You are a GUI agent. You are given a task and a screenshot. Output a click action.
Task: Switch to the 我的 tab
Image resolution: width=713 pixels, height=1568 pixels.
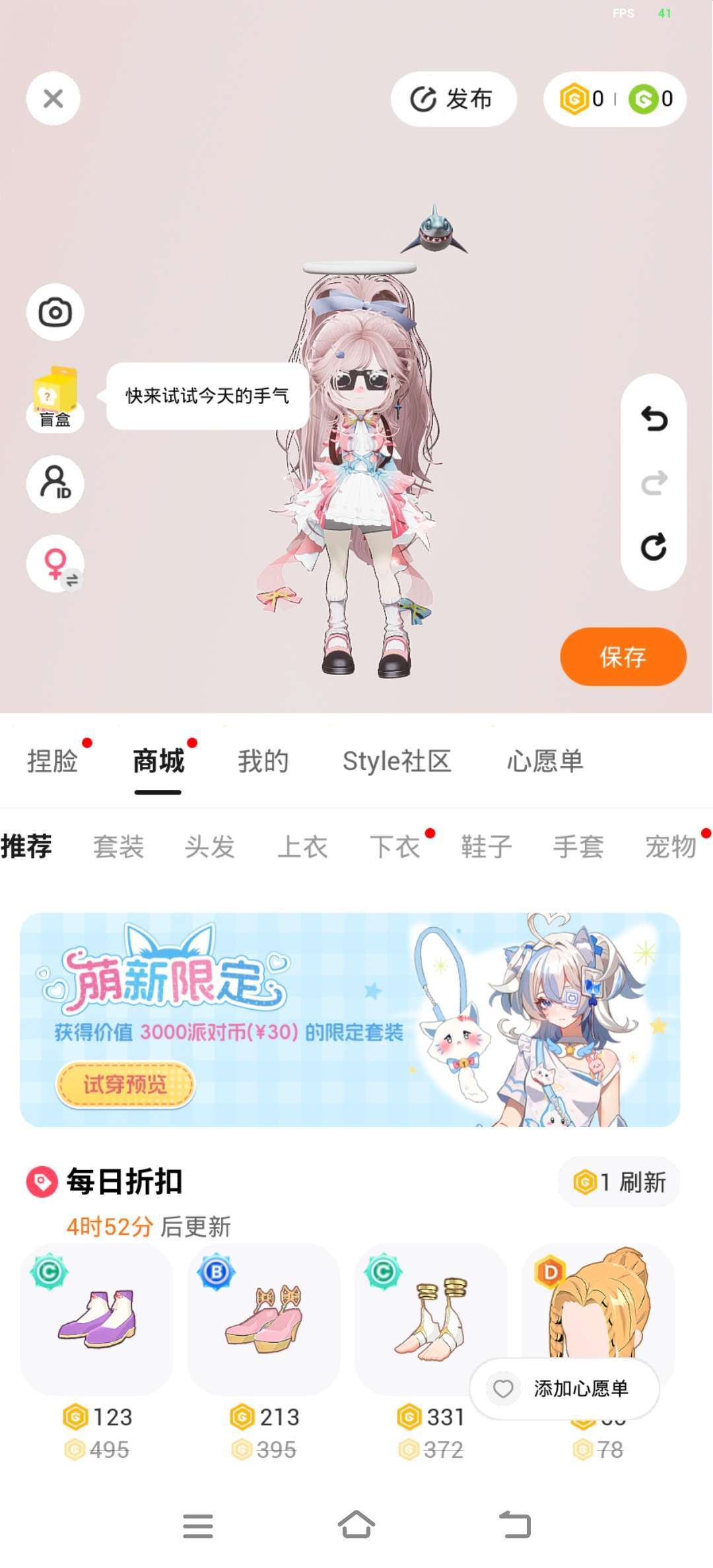click(x=263, y=761)
